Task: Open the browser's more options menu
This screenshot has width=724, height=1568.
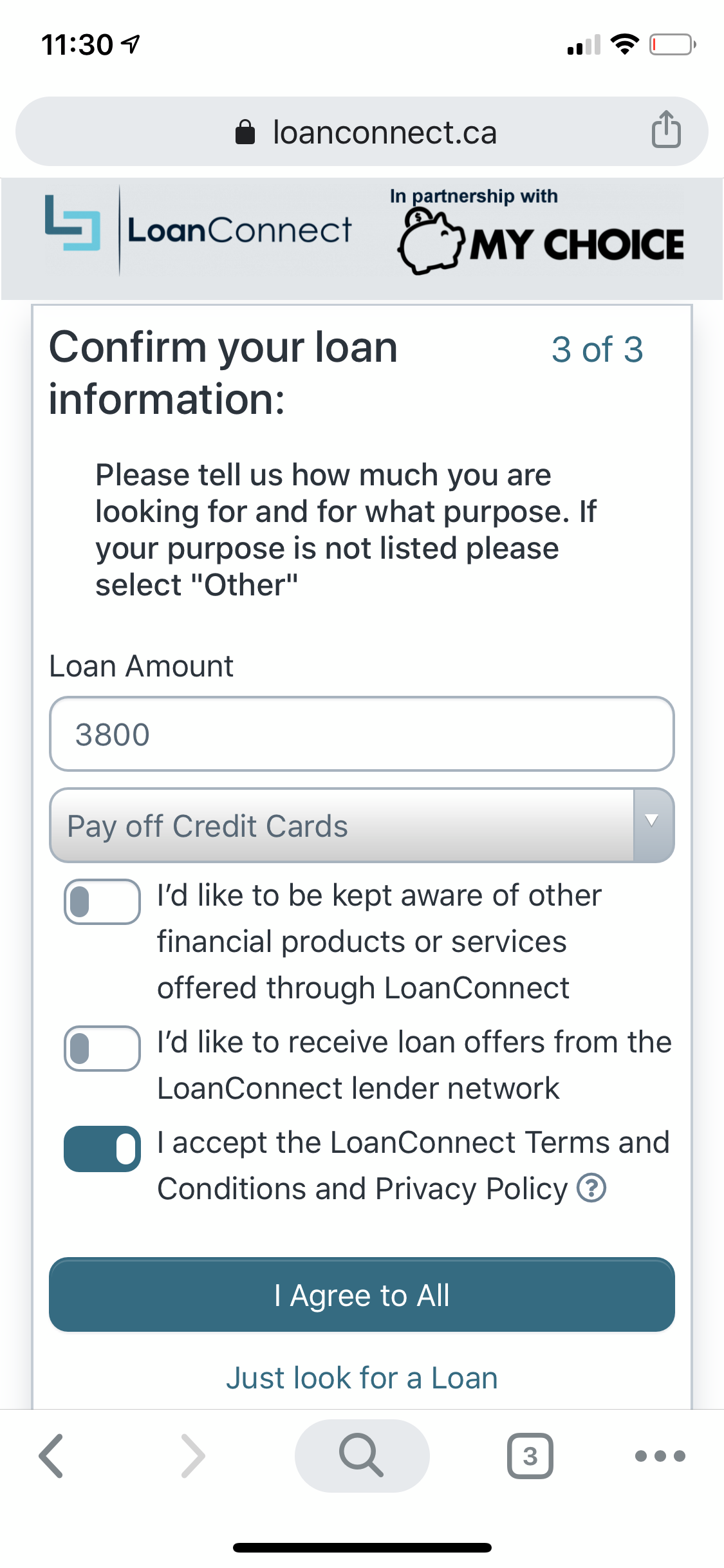Action: click(660, 1455)
